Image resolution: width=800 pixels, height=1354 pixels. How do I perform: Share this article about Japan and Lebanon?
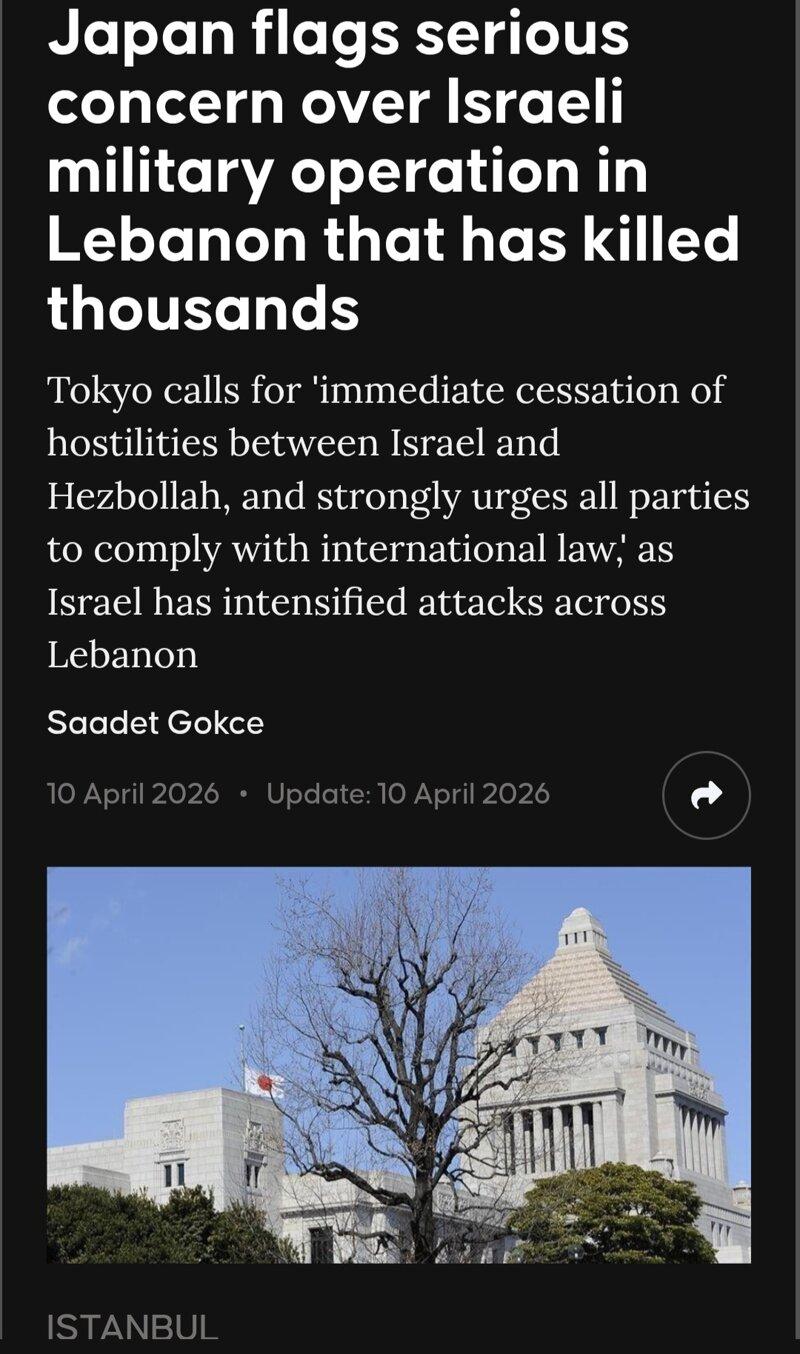point(706,795)
